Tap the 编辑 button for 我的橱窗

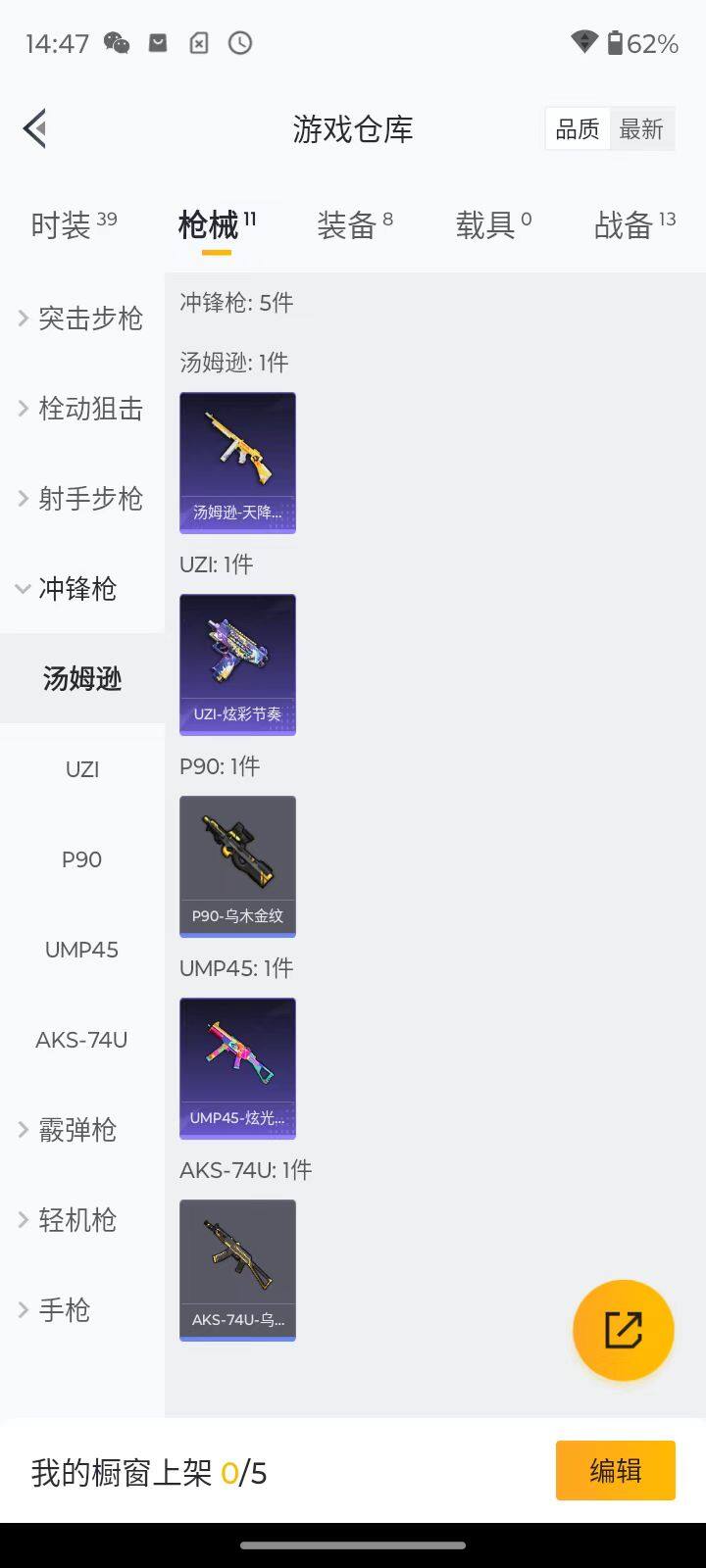[x=615, y=1470]
